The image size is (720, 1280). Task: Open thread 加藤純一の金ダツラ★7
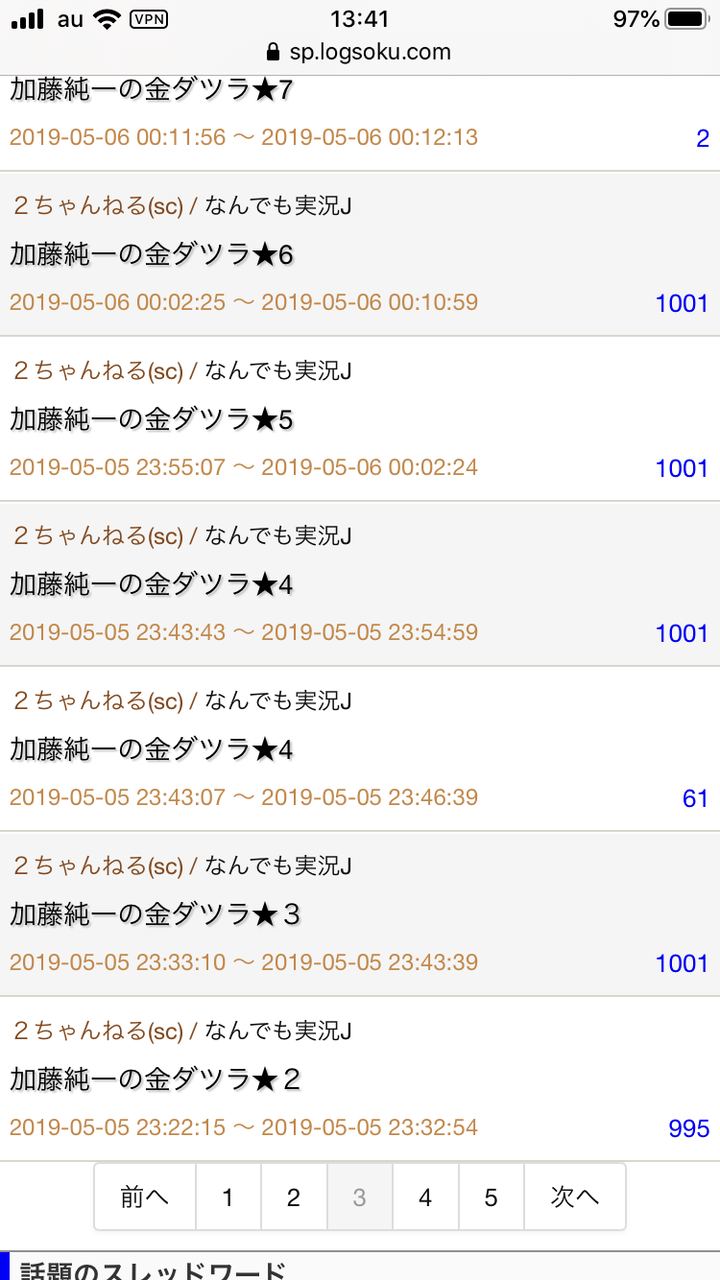click(151, 90)
